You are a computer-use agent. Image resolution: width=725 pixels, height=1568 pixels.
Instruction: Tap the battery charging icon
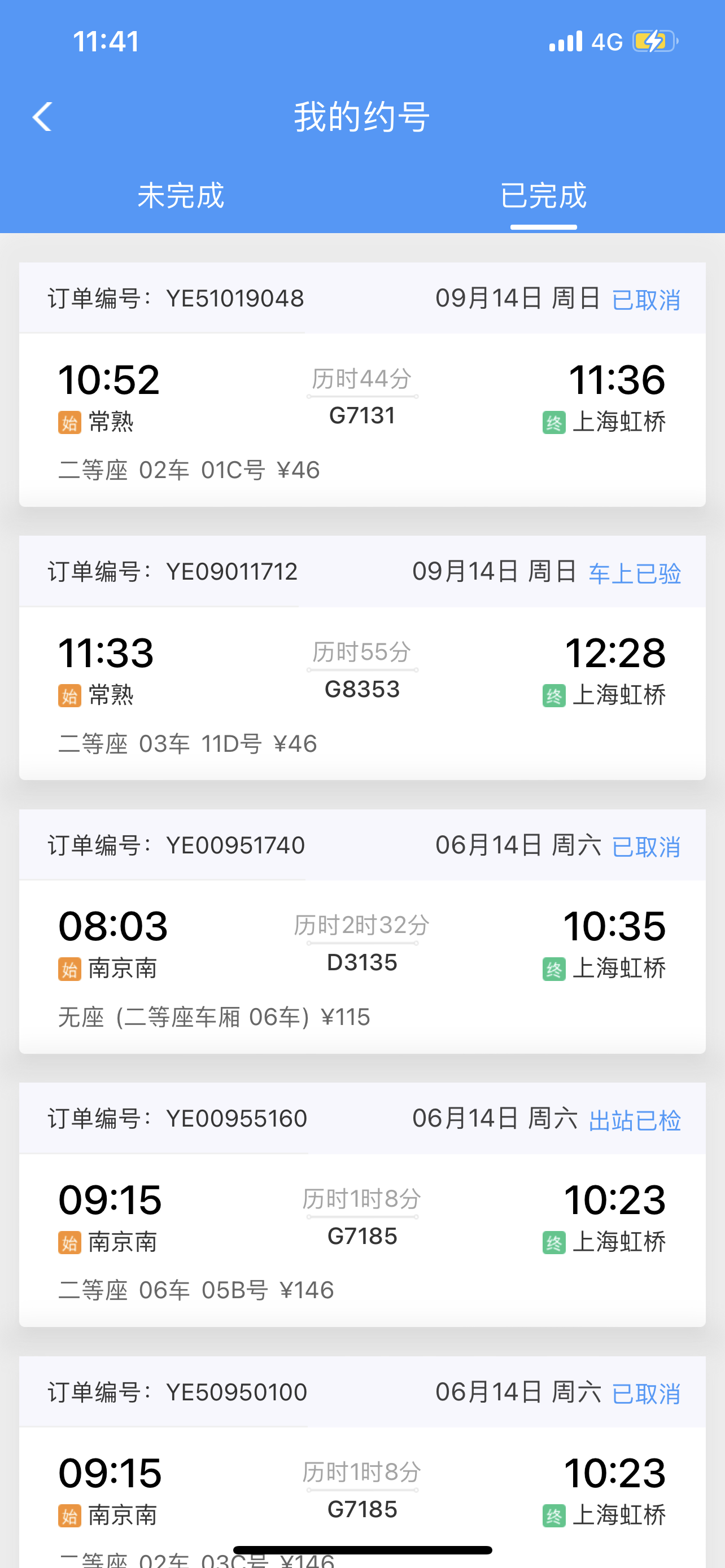point(652,40)
